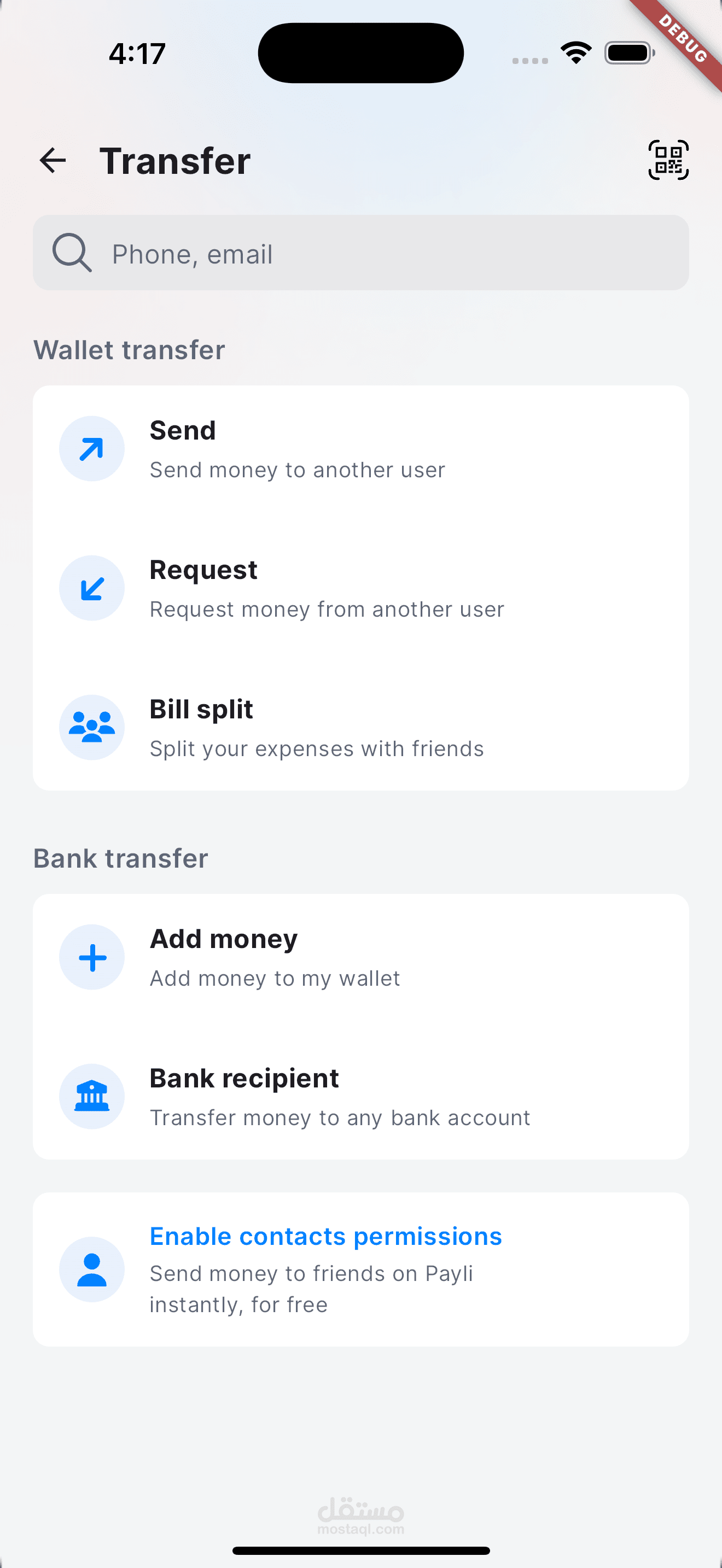Tap the Phone, email search field
Screen dimensions: 722x1568
tap(361, 253)
